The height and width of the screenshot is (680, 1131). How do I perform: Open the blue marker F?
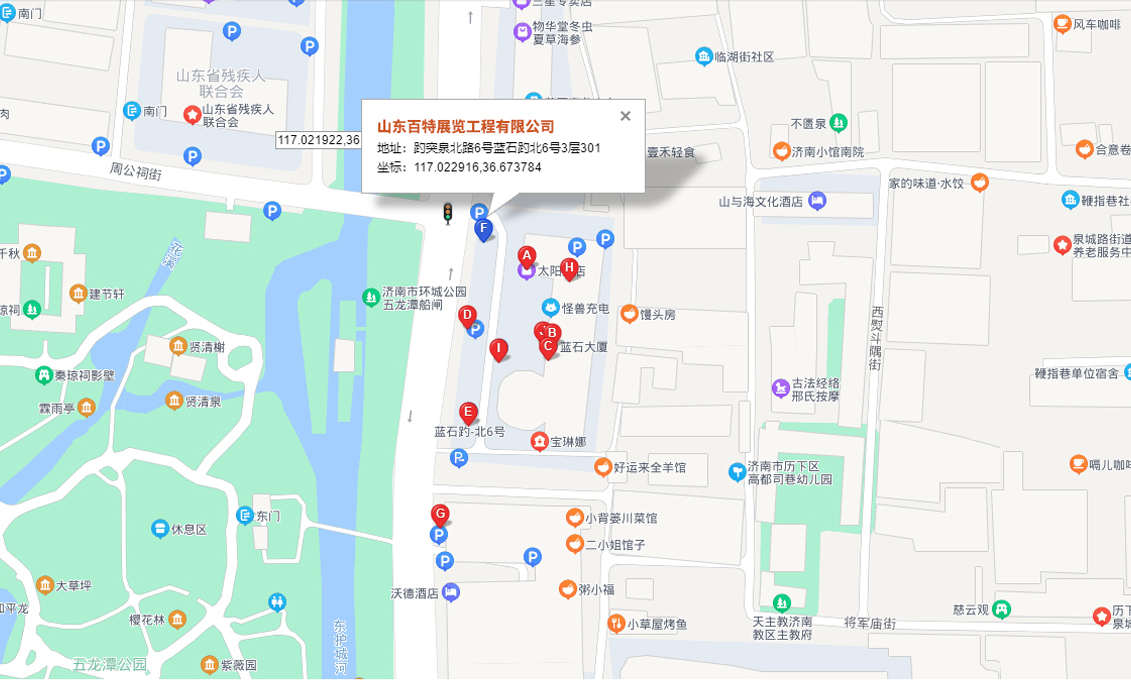tap(483, 229)
